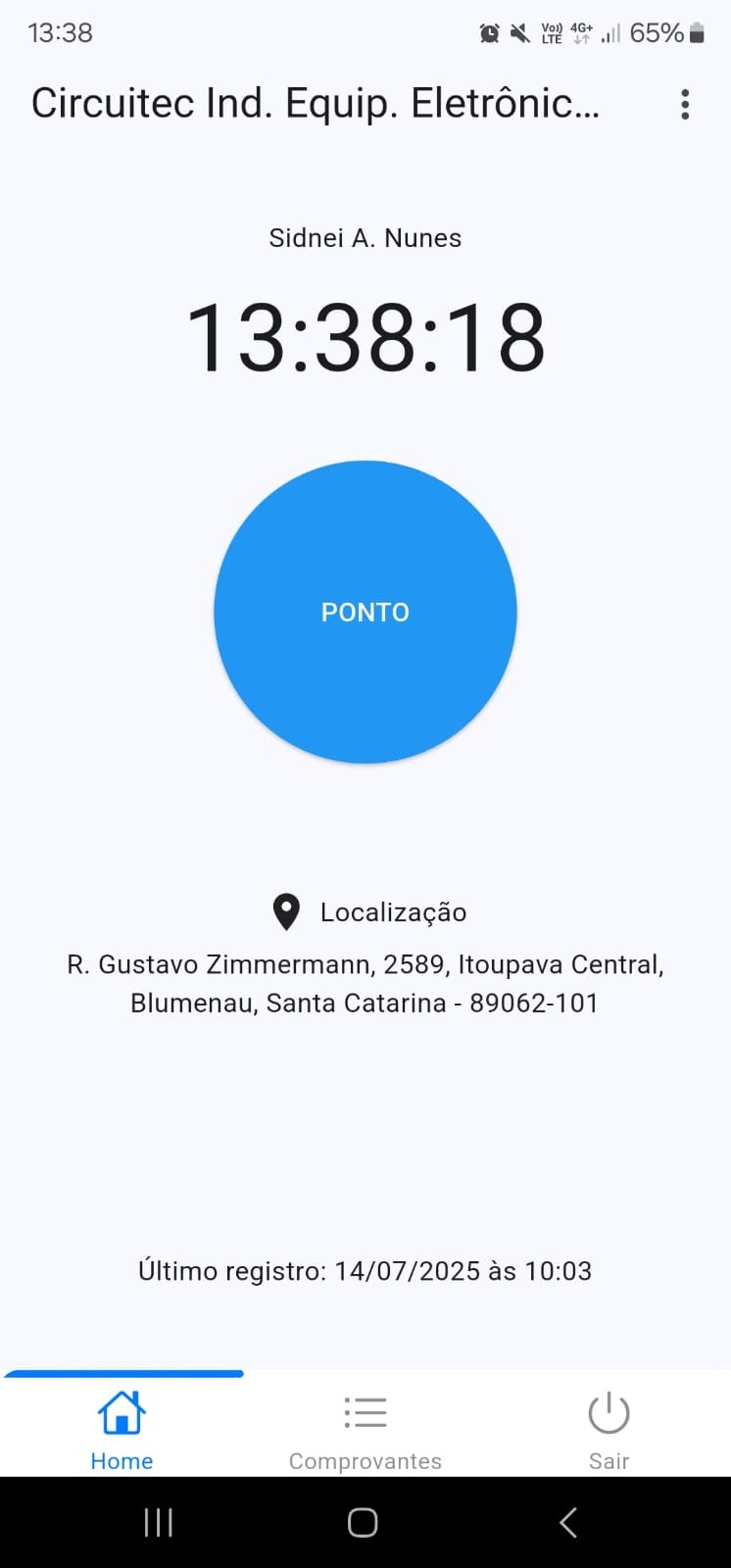Go to the Home tab
This screenshot has width=731, height=1568.
122,1430
